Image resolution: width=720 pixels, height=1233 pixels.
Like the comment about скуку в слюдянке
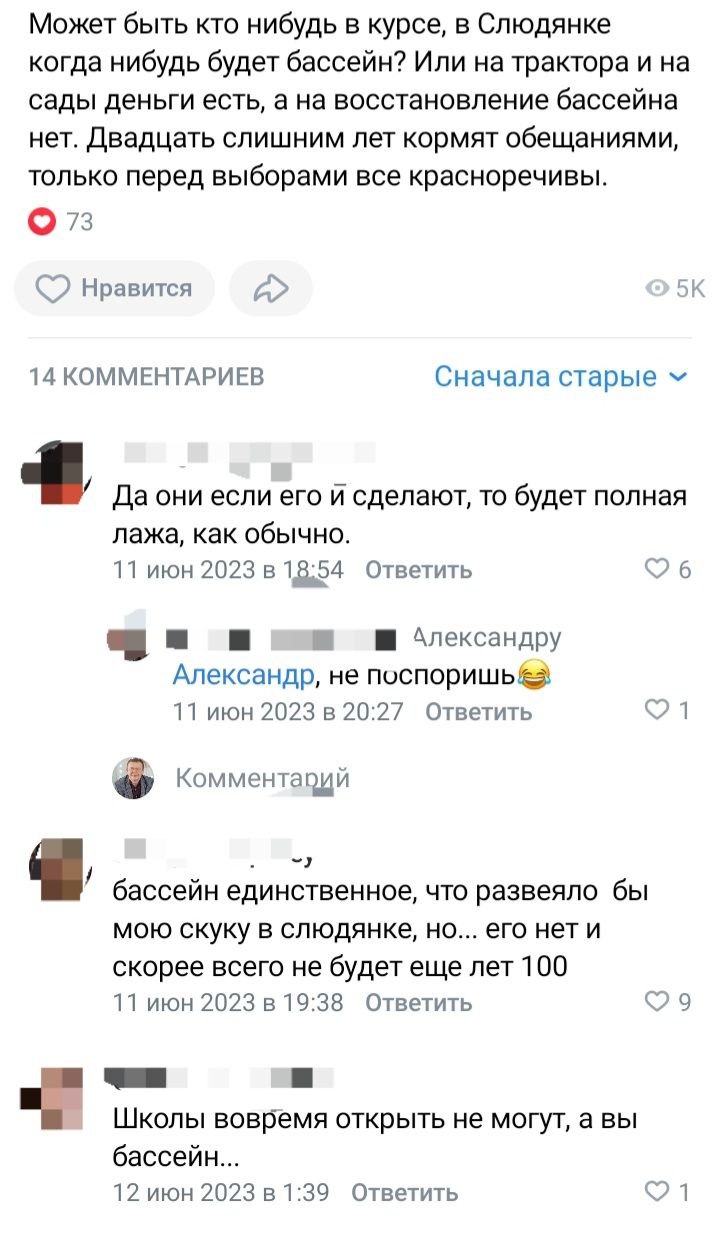[668, 1002]
